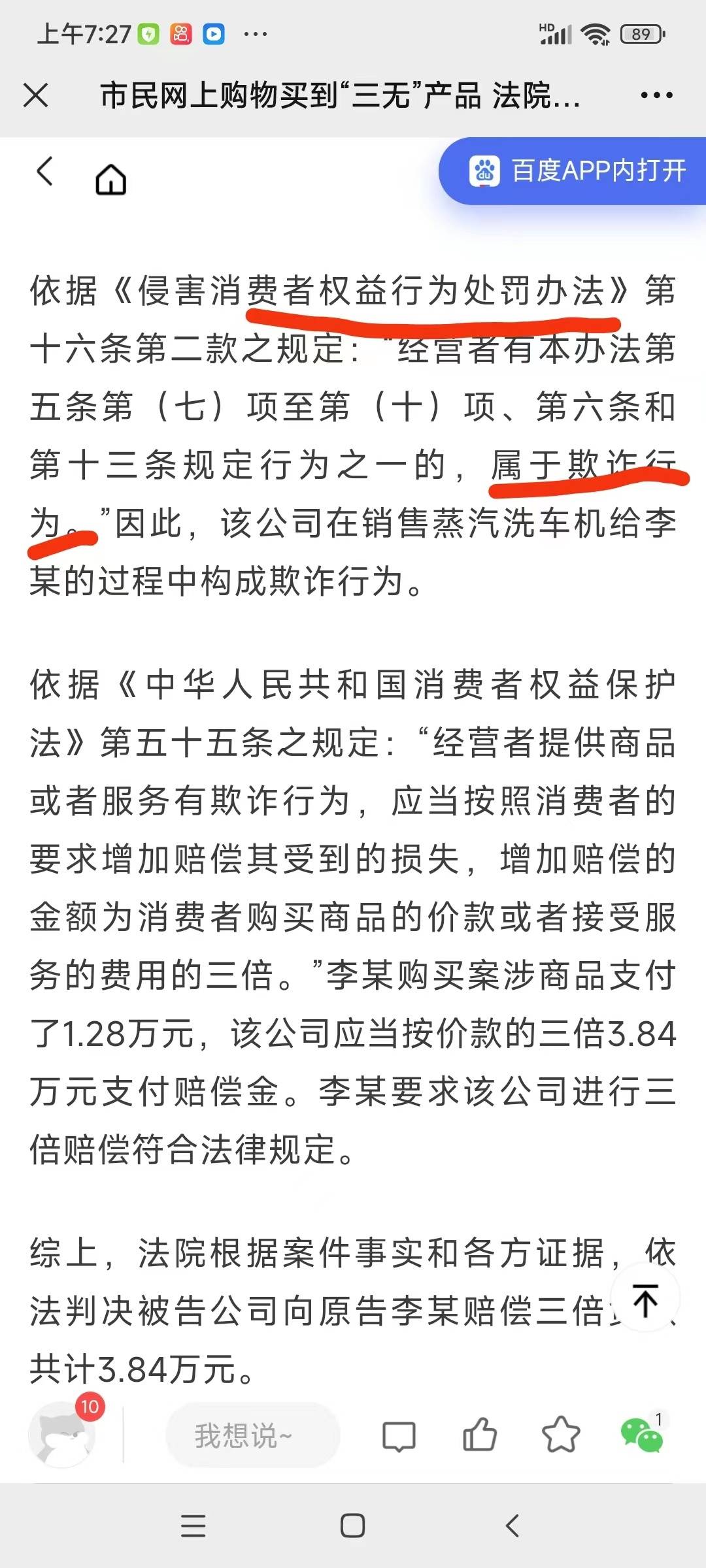View the comments section
This screenshot has height=1568, width=706.
(x=399, y=1436)
